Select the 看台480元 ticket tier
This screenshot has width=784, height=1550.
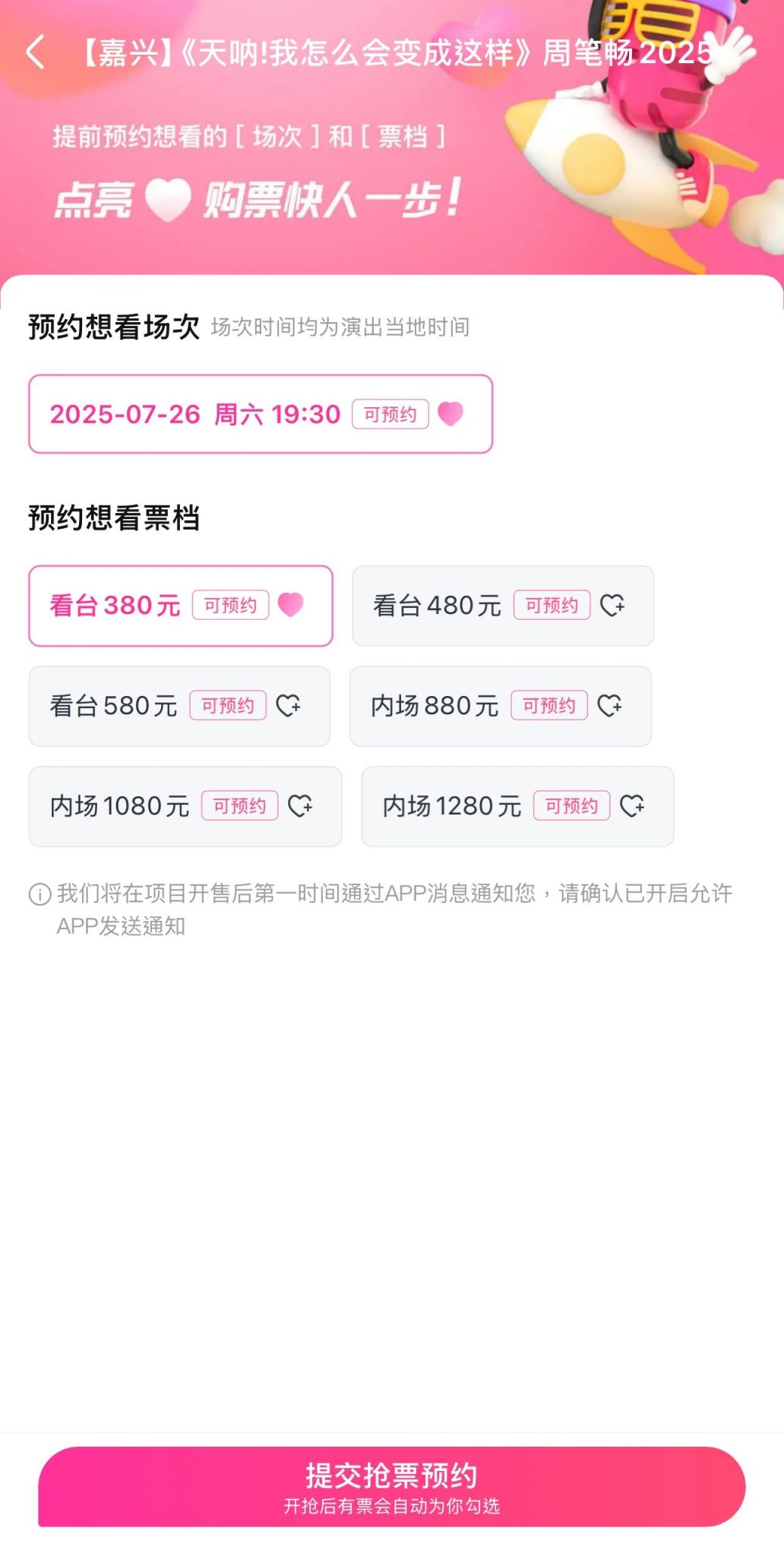coord(503,606)
